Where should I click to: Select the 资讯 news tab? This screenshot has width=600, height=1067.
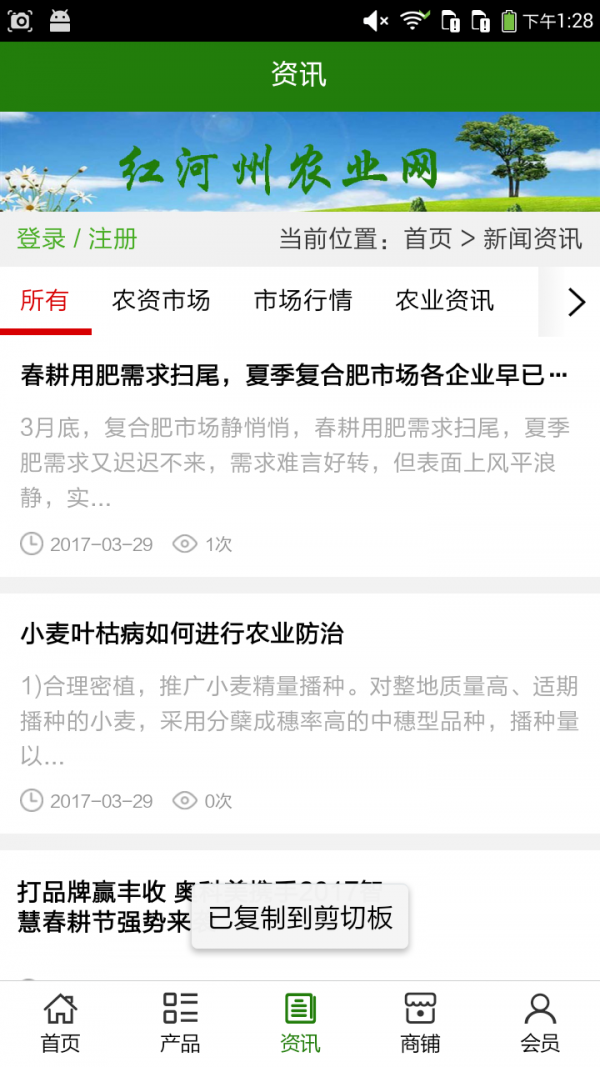point(300,1022)
